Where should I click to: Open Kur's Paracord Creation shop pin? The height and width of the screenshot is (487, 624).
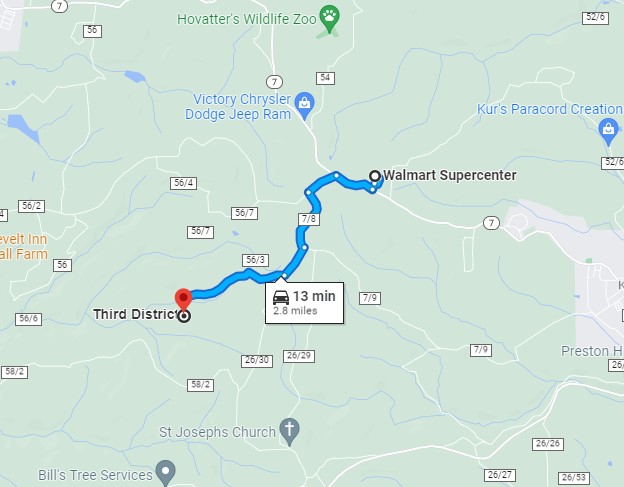(608, 127)
